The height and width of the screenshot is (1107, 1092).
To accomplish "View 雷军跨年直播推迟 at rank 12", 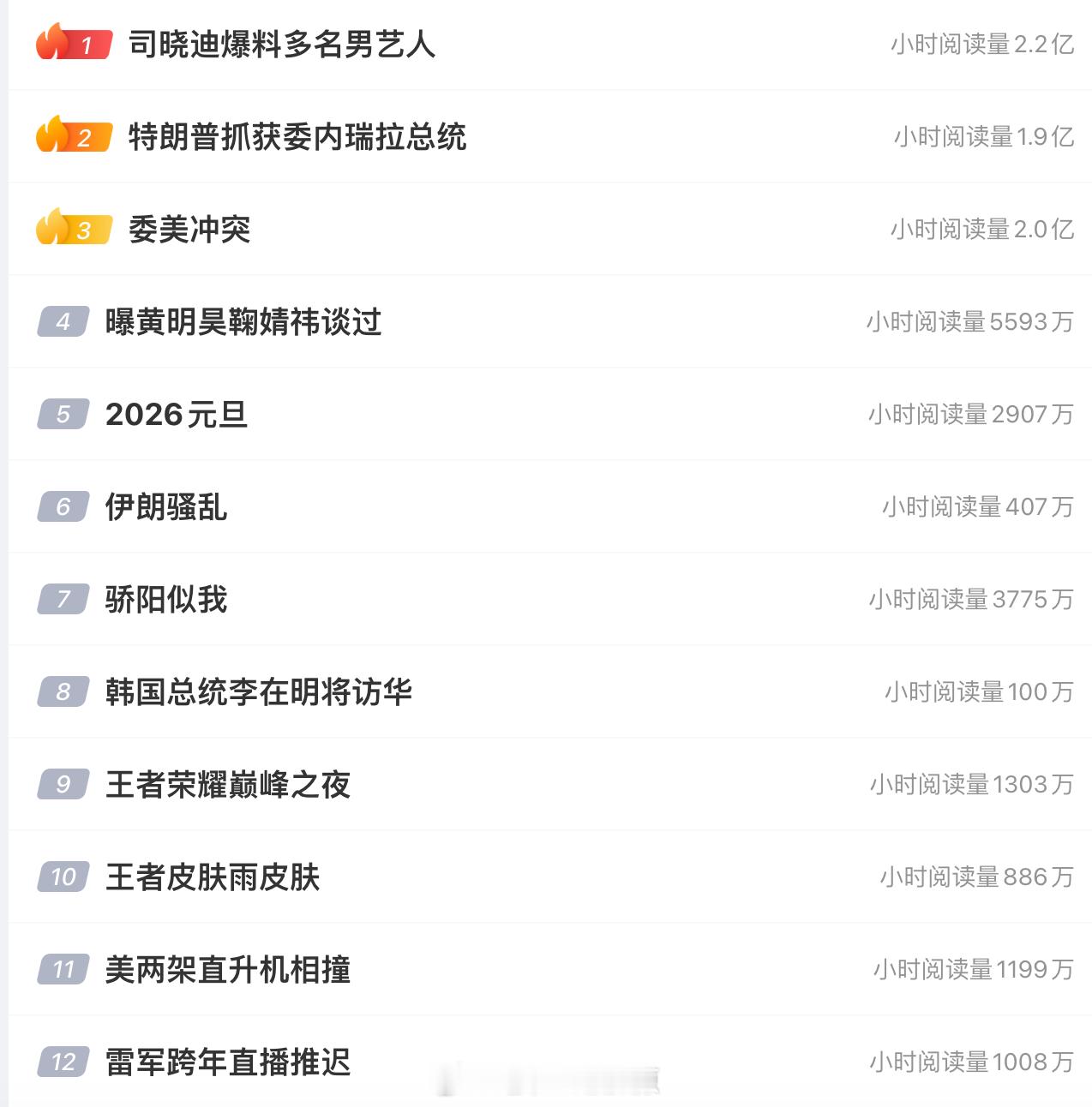I will click(227, 1062).
